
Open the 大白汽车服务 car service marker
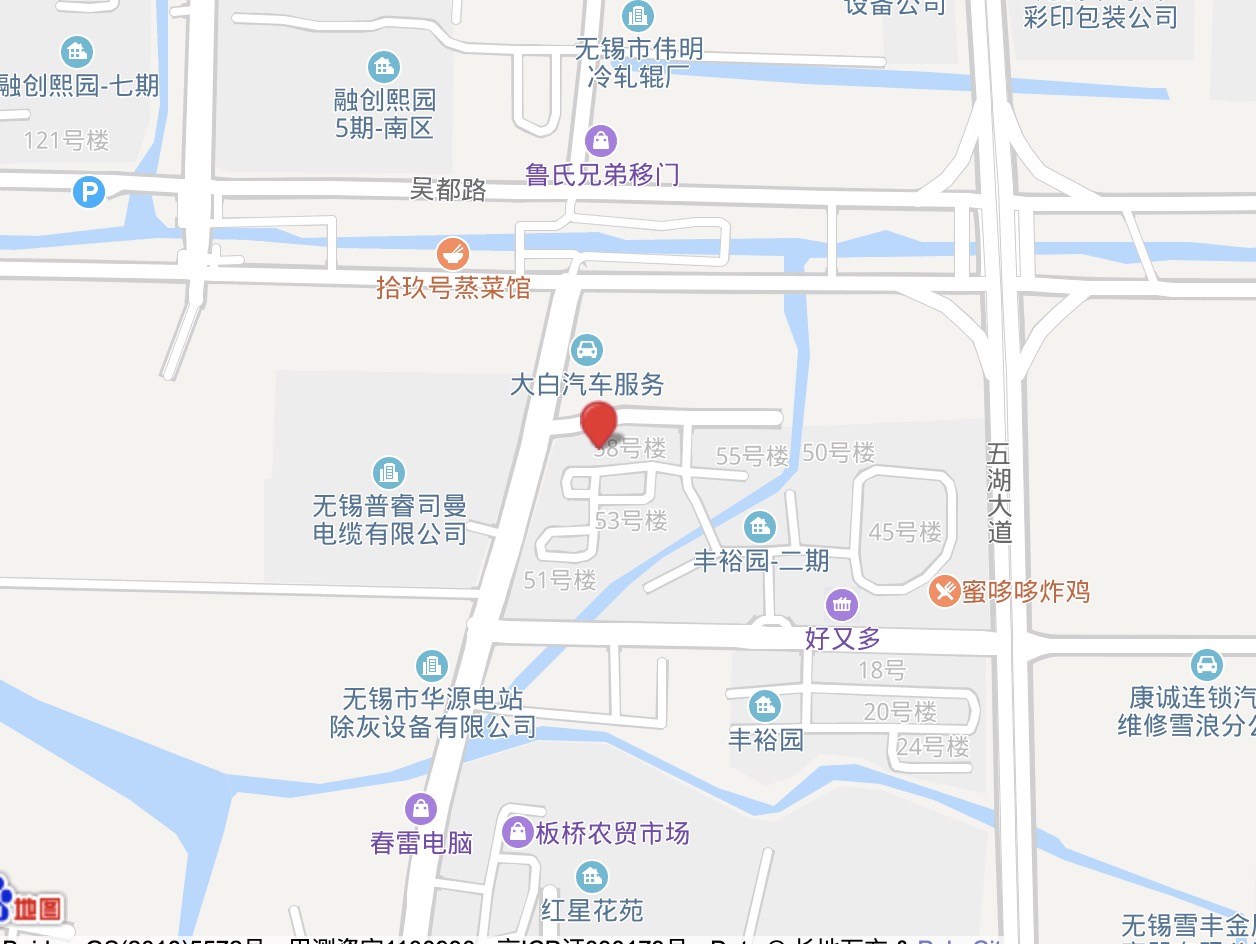pyautogui.click(x=587, y=350)
